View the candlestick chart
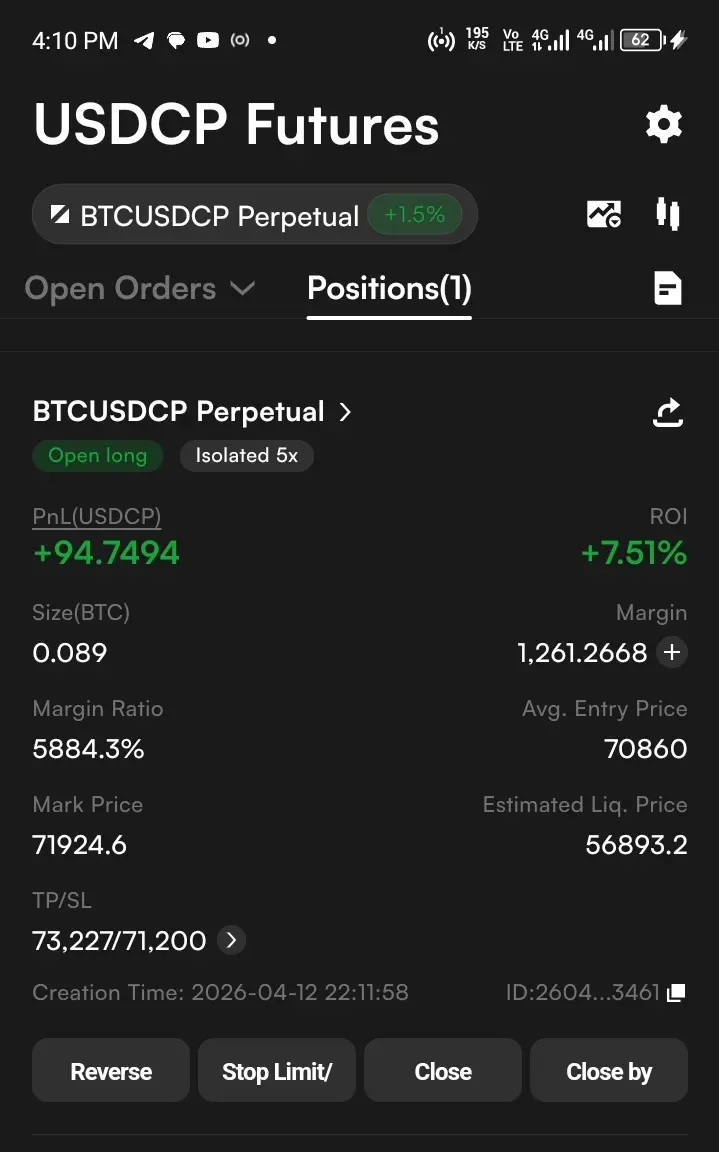Viewport: 719px width, 1152px height. click(667, 214)
